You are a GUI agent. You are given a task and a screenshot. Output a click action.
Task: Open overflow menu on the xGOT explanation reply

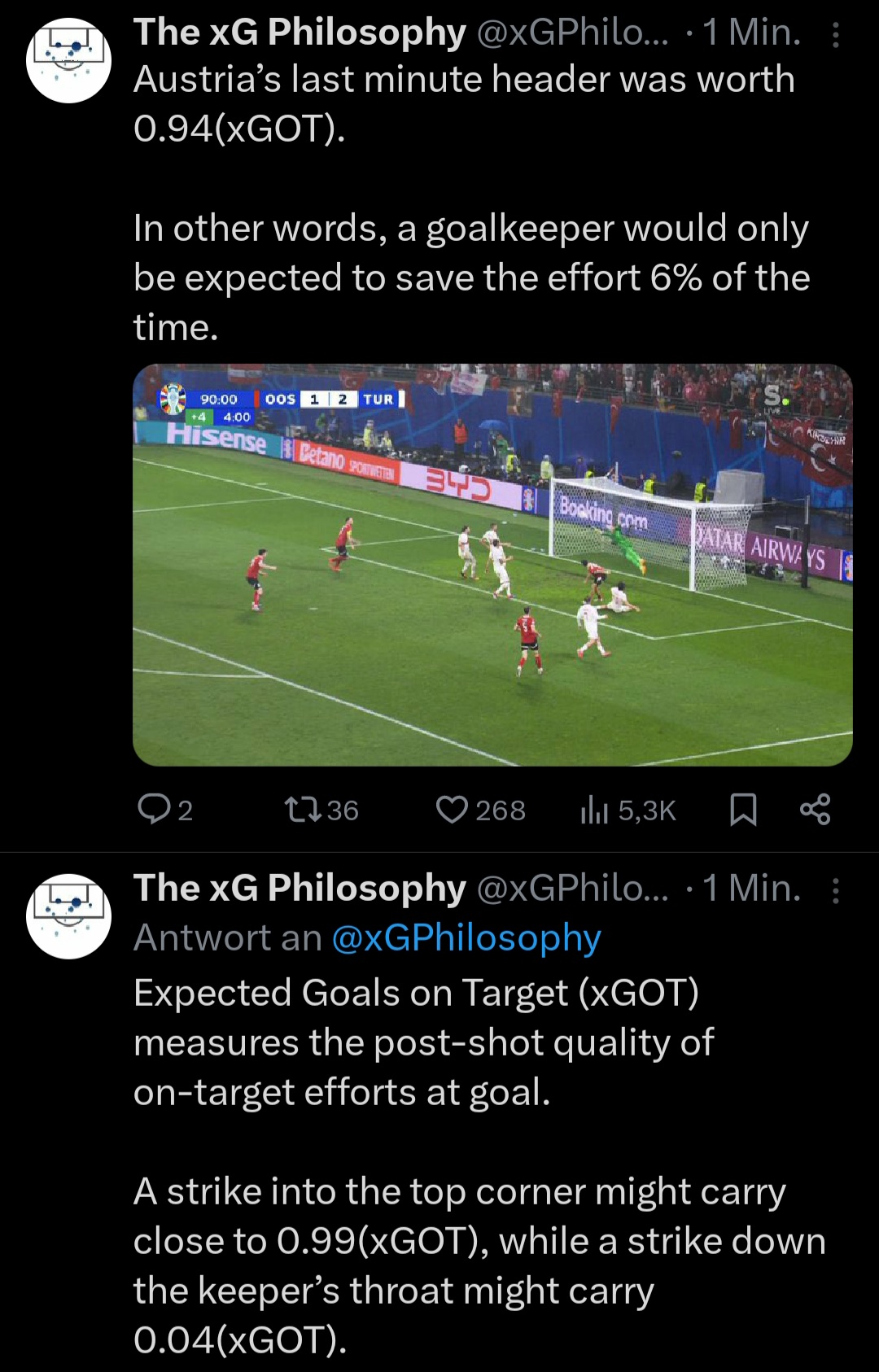pos(835,890)
